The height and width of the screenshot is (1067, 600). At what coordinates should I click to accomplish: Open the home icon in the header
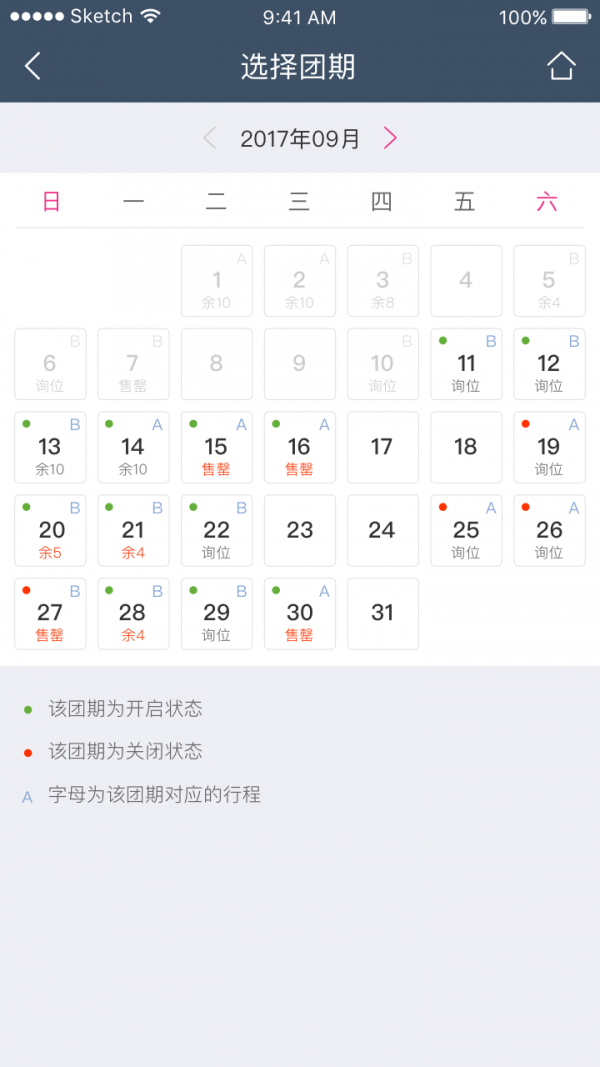[x=561, y=67]
